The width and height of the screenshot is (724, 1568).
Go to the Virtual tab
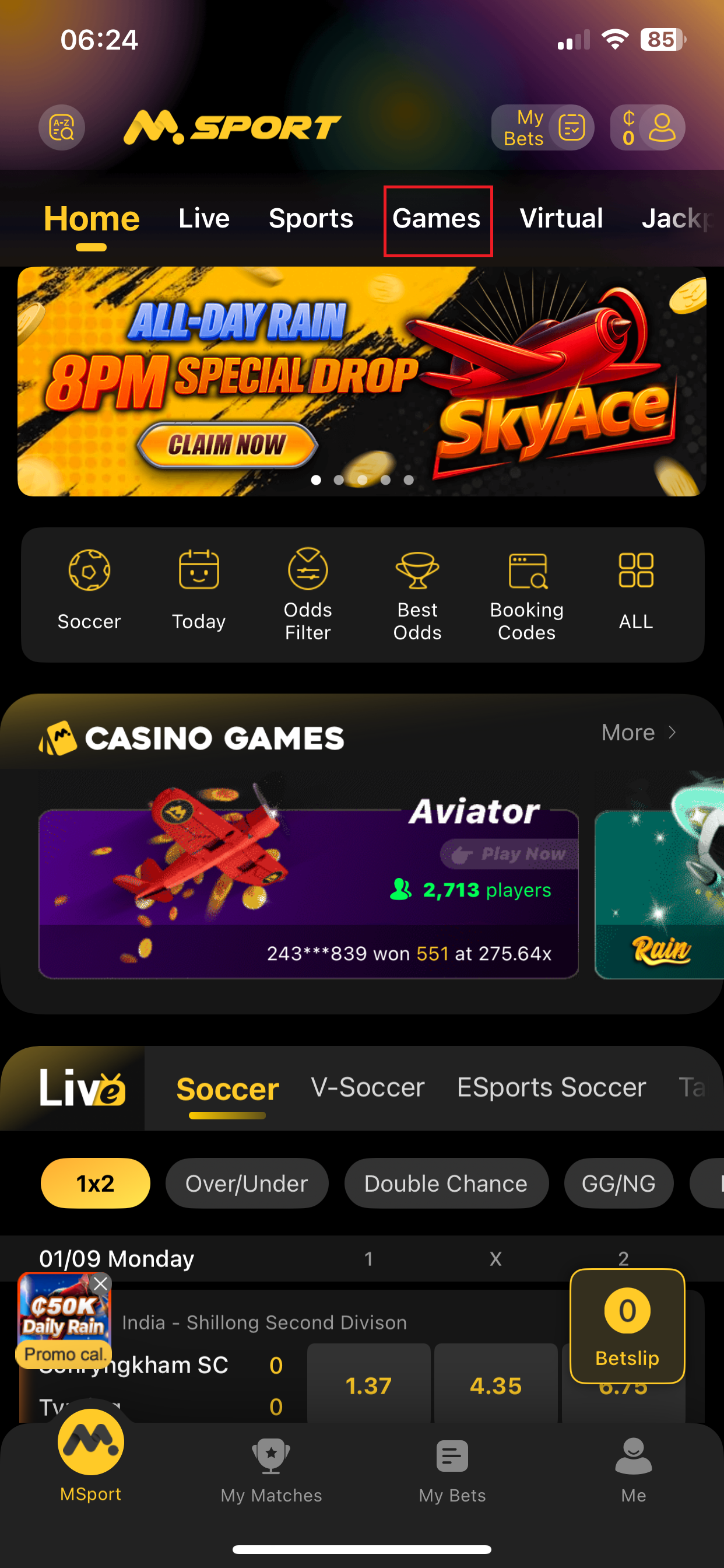point(561,219)
